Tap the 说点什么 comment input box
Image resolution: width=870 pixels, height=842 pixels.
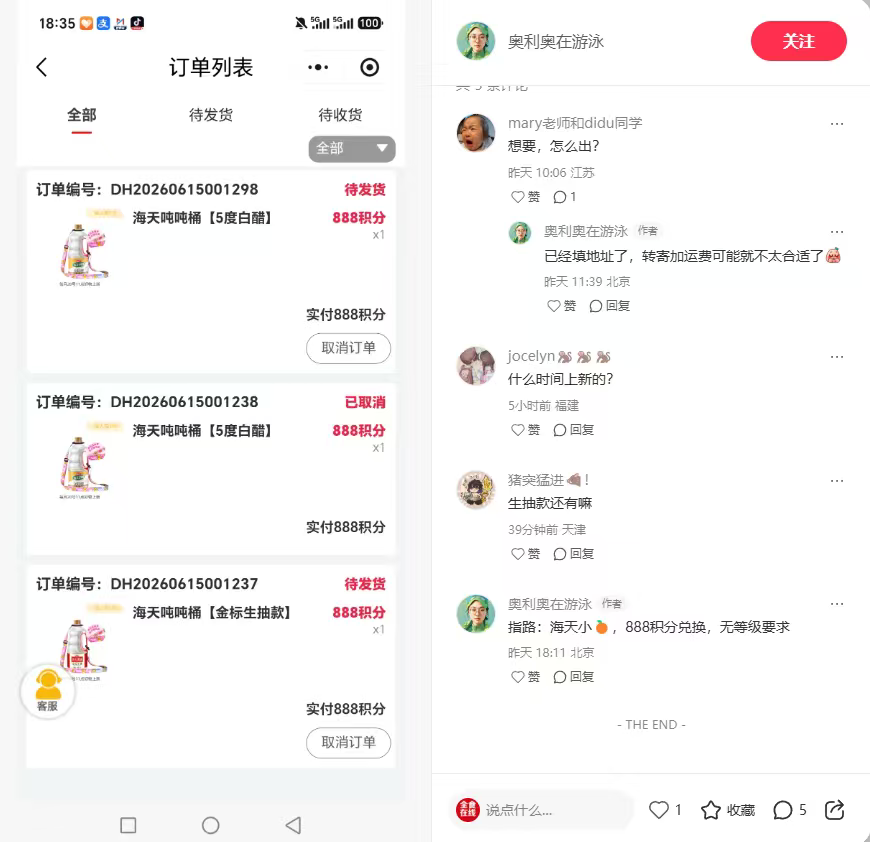click(x=542, y=810)
